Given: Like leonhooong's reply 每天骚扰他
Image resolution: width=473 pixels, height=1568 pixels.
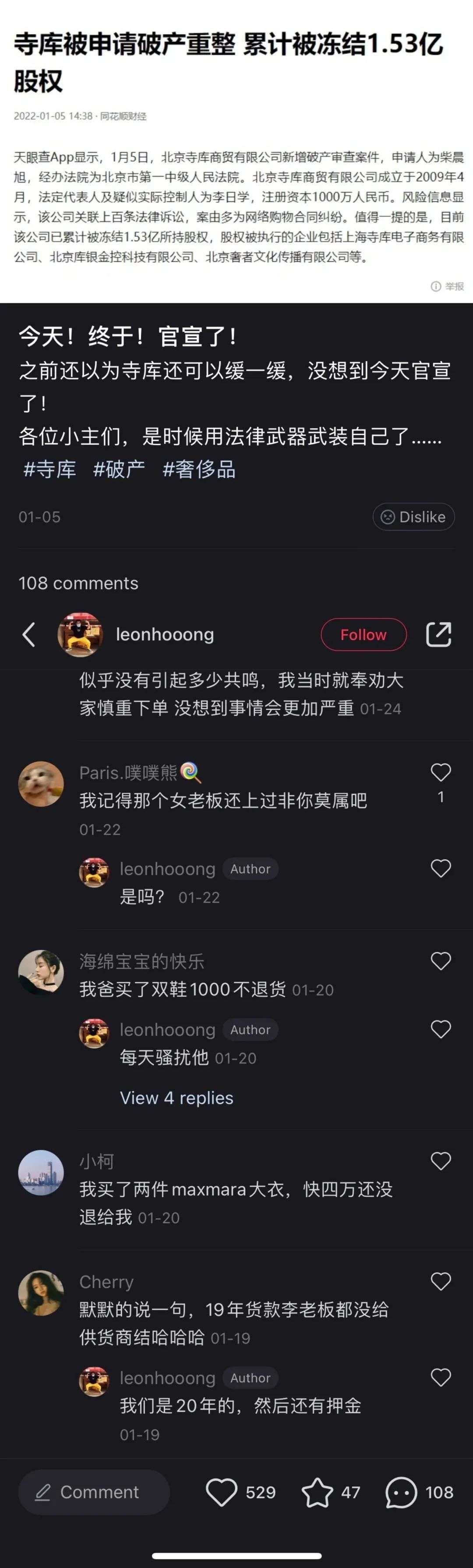Looking at the screenshot, I should (441, 1029).
